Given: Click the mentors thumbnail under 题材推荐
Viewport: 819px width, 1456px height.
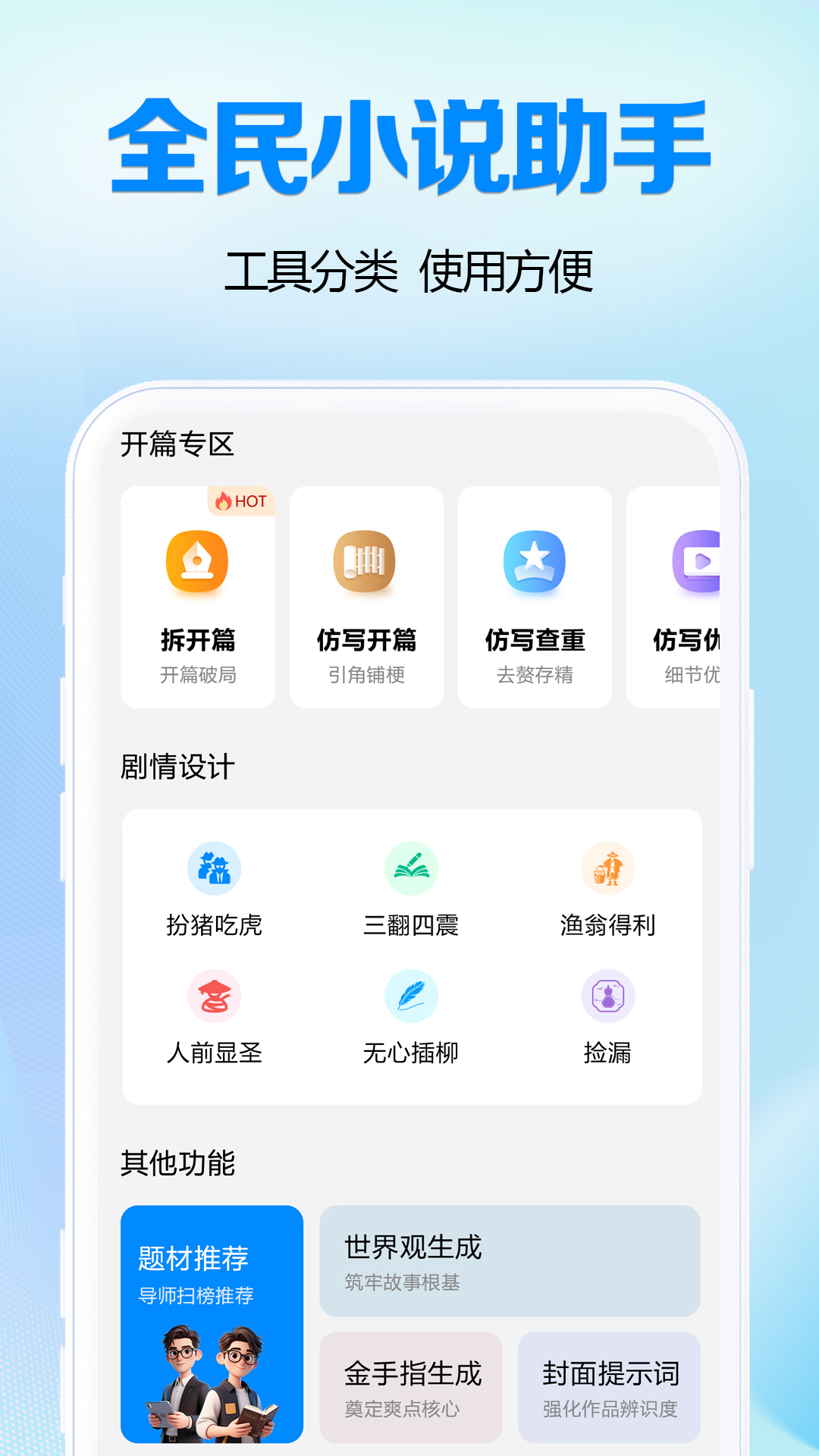Looking at the screenshot, I should (x=211, y=1392).
